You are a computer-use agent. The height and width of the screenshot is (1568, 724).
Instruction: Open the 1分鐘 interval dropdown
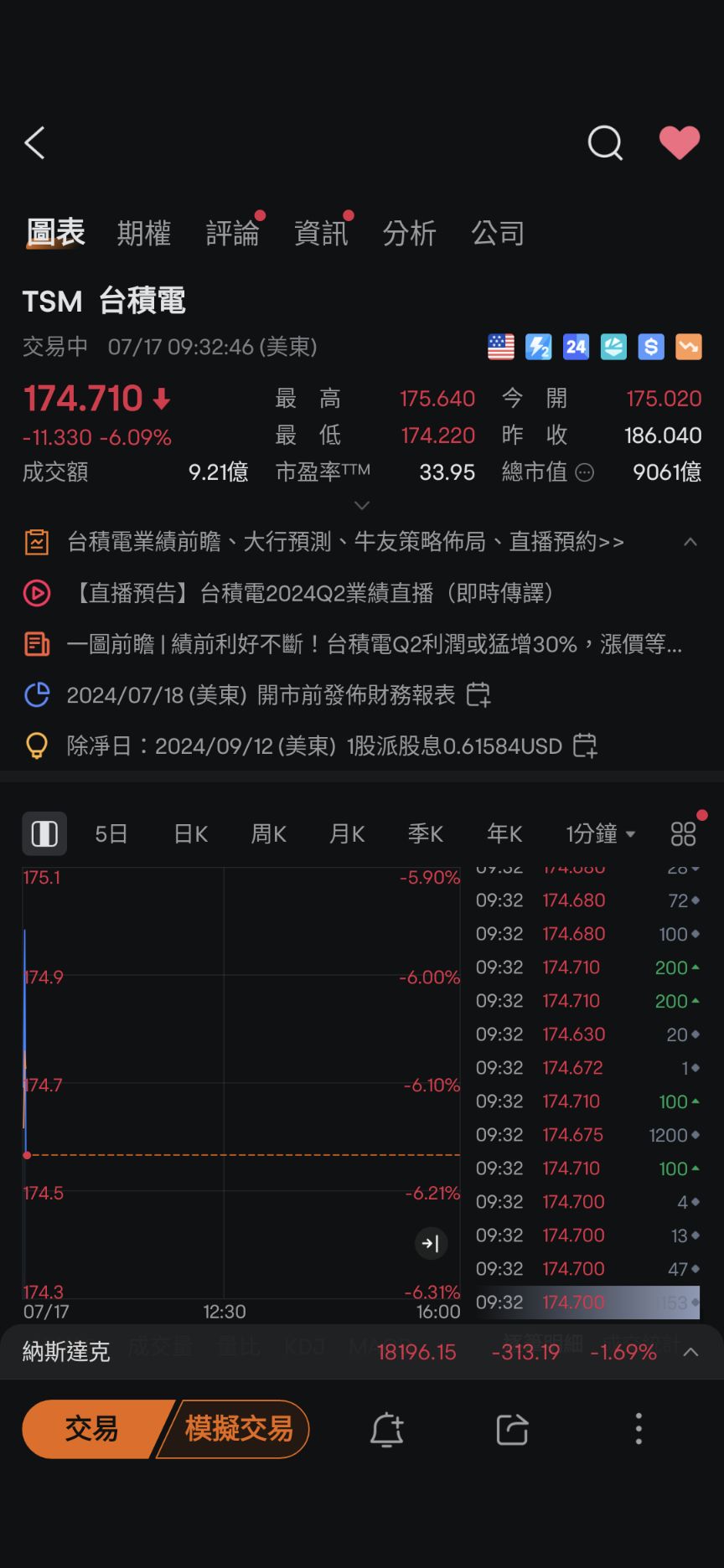pos(600,833)
